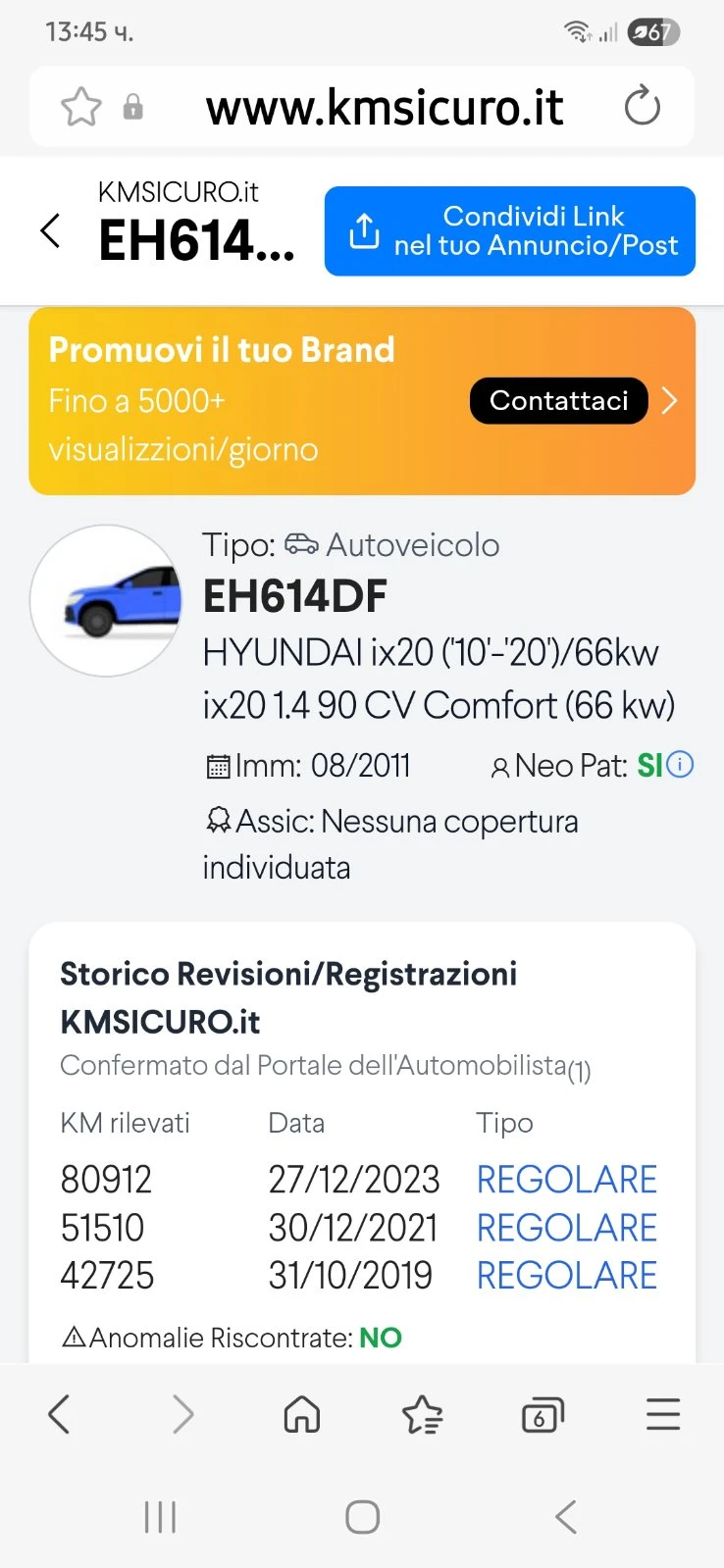The height and width of the screenshot is (1568, 724).
Task: Tap the info circle next to SI
Action: pos(681,764)
